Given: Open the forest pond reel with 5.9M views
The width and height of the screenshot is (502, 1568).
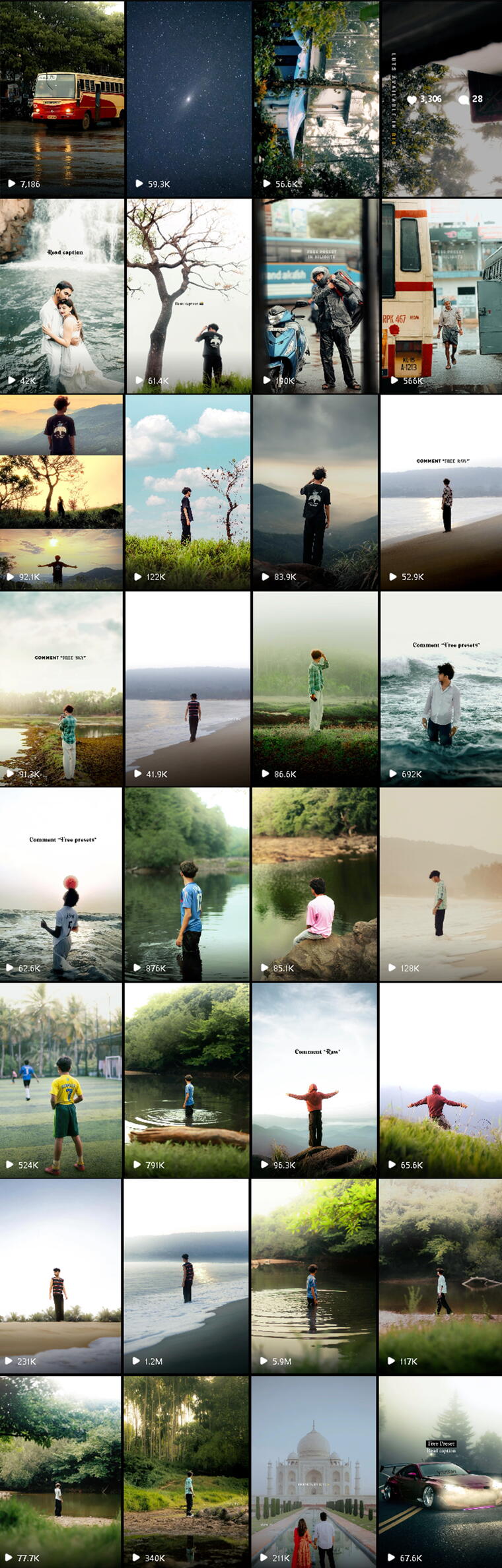Looking at the screenshot, I should (x=316, y=1277).
